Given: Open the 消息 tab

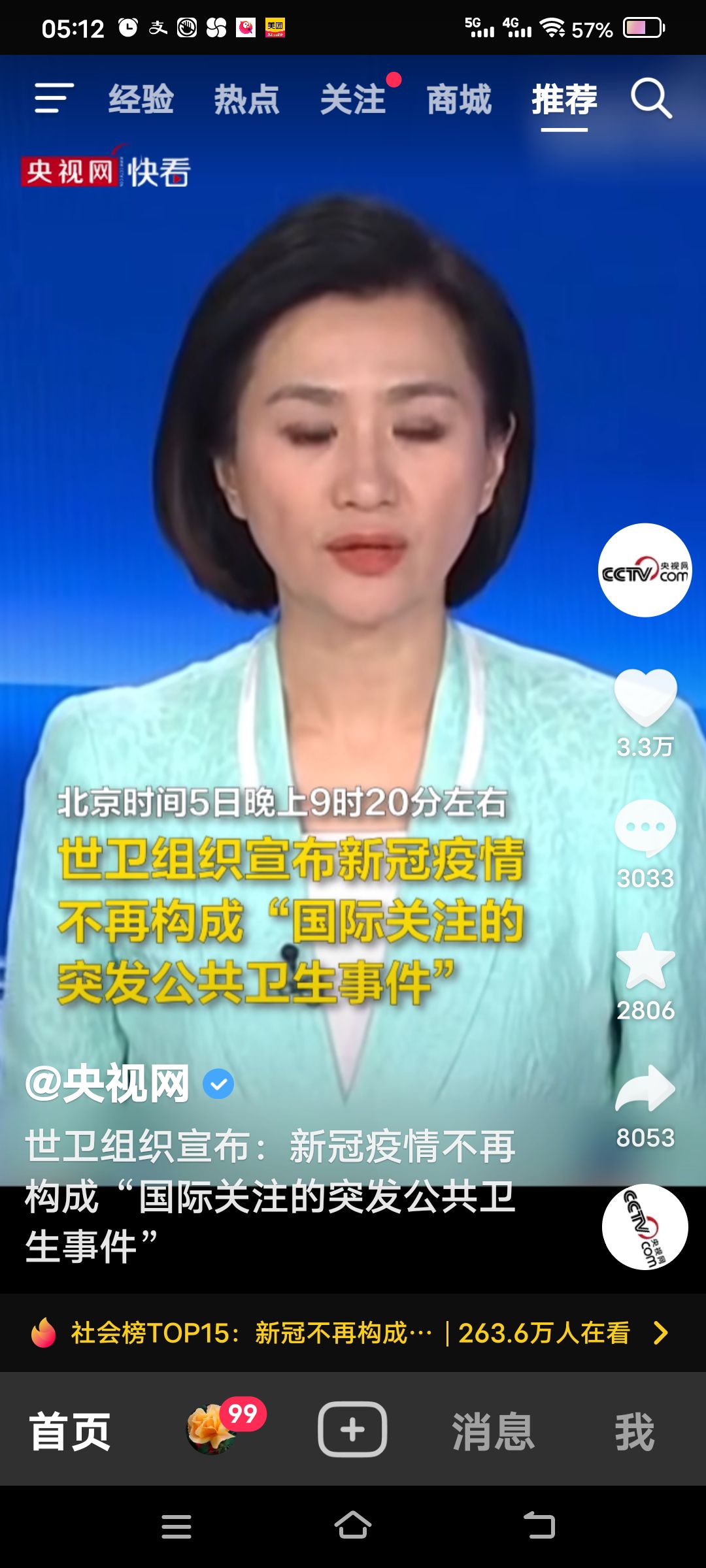Looking at the screenshot, I should tap(494, 1431).
